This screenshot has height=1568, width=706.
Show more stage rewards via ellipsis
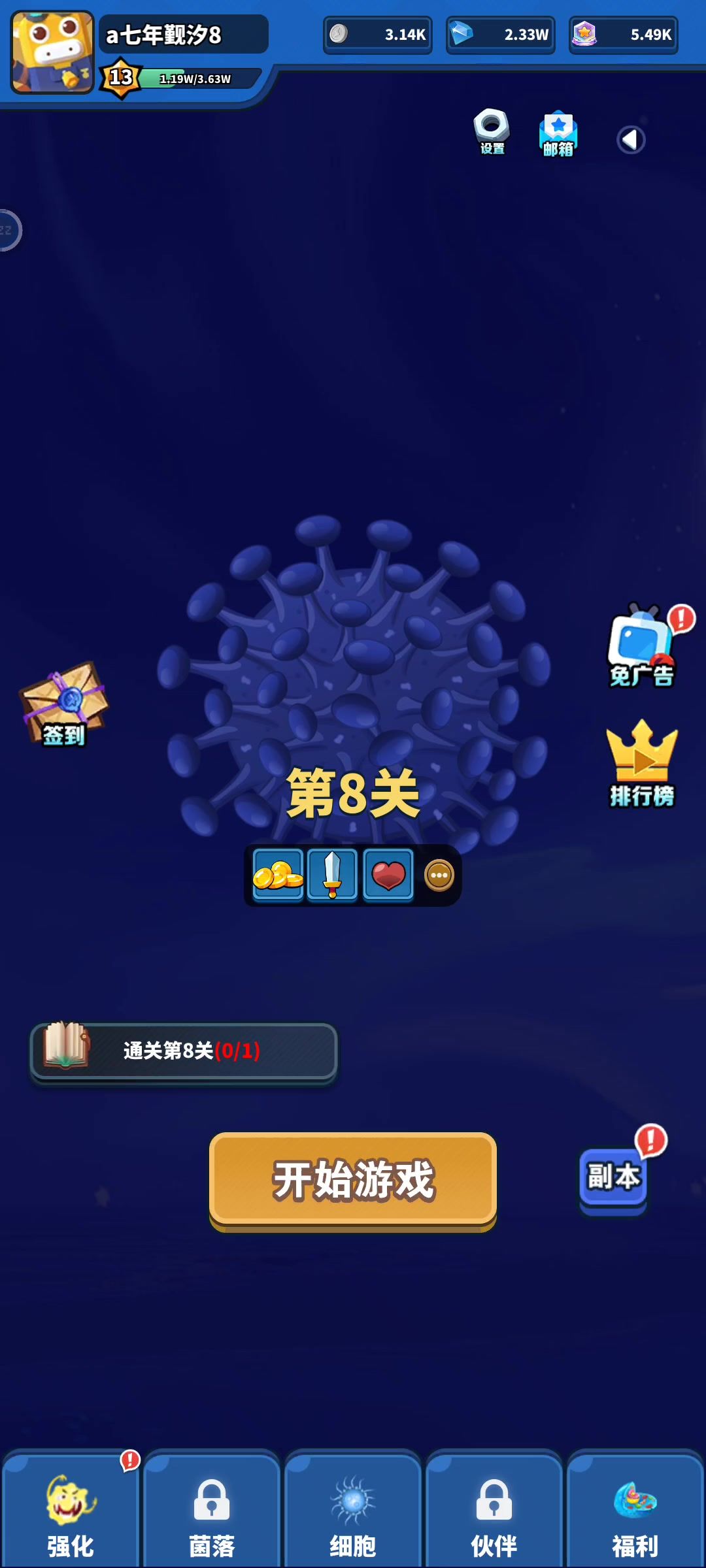439,875
